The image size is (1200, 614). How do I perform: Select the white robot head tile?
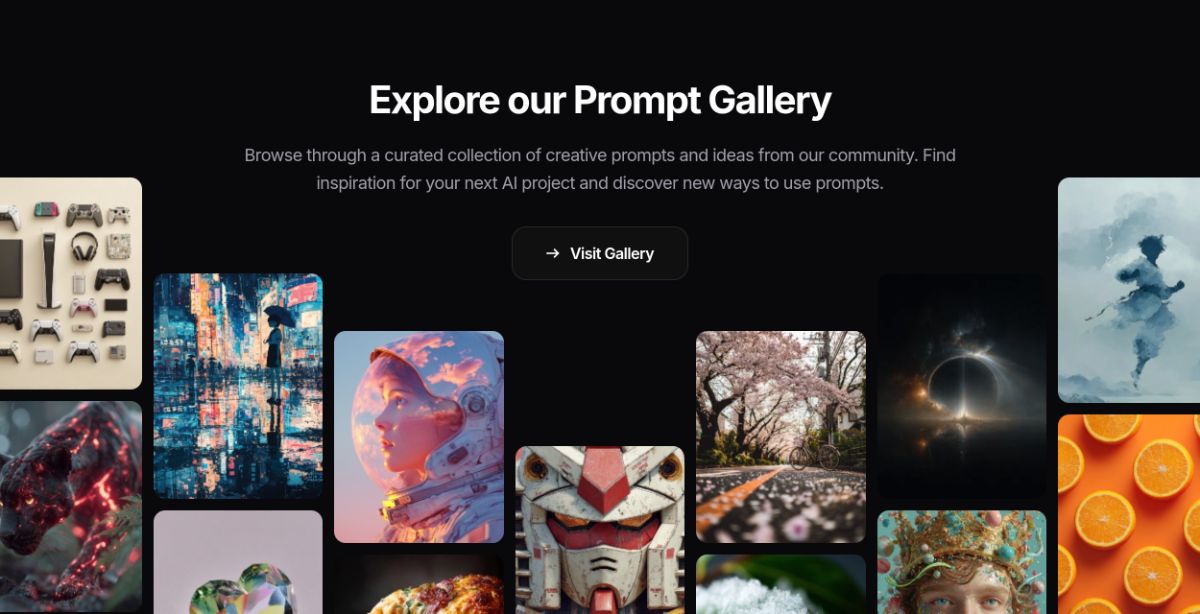tap(600, 530)
